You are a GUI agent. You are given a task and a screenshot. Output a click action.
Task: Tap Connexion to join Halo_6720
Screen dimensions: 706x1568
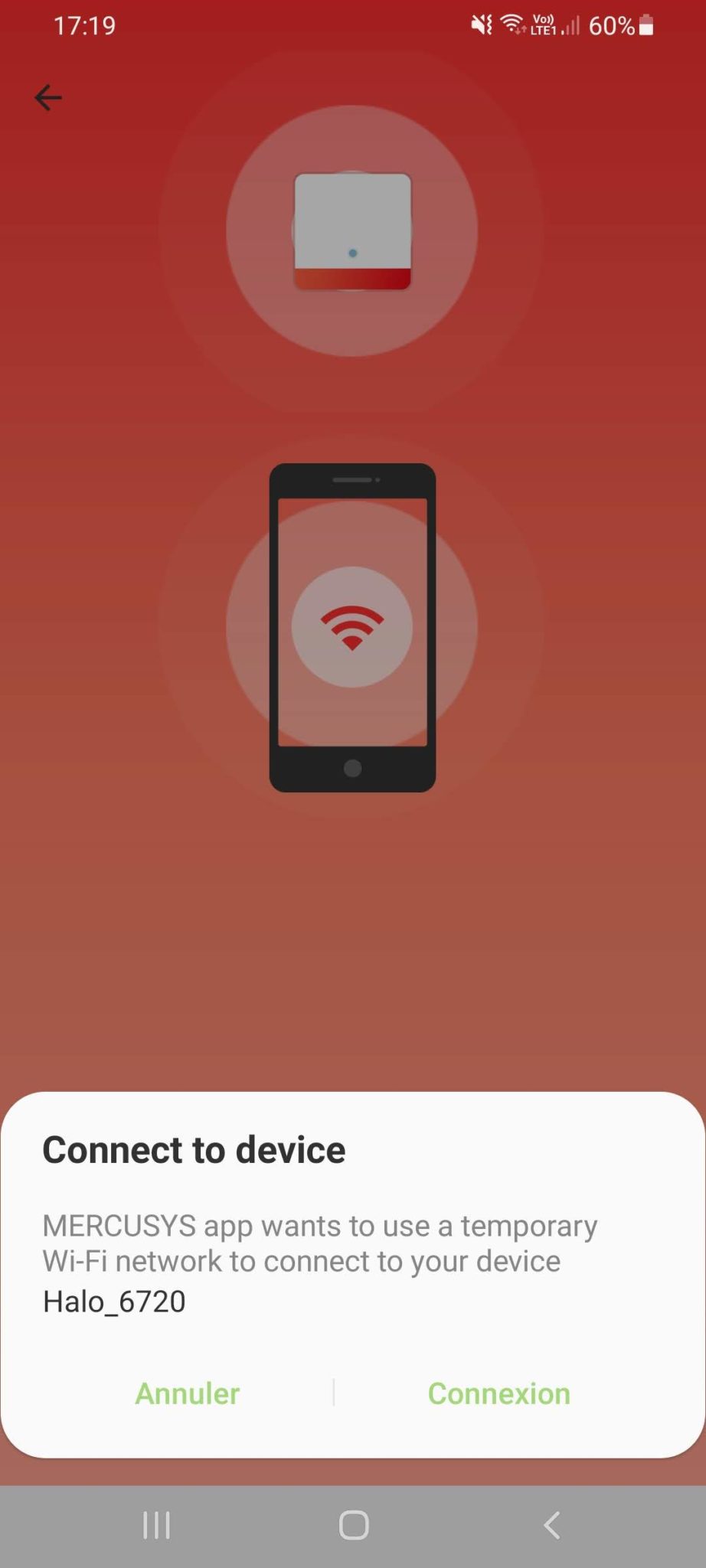click(x=498, y=1393)
